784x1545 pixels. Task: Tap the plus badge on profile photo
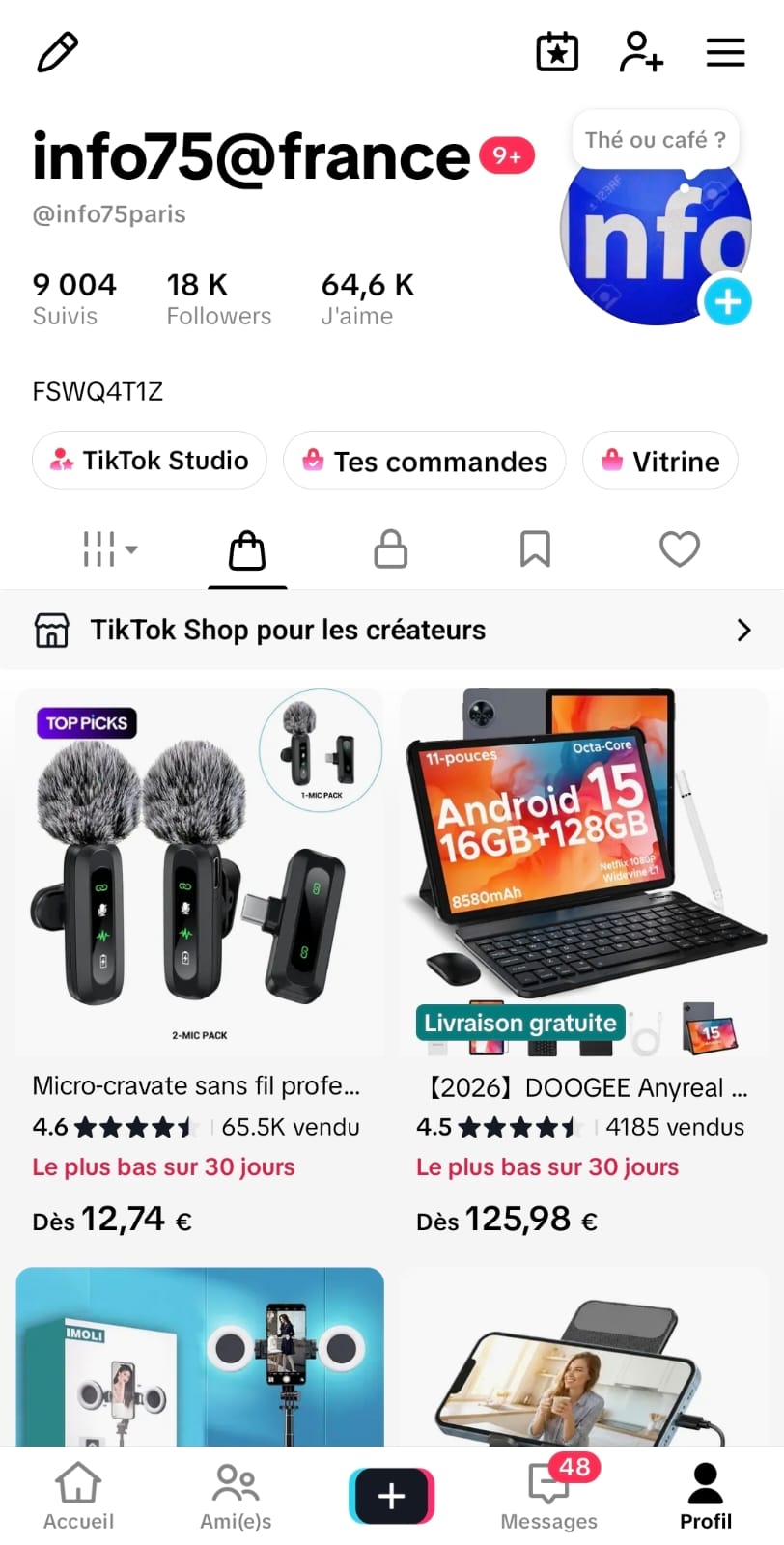pyautogui.click(x=728, y=302)
